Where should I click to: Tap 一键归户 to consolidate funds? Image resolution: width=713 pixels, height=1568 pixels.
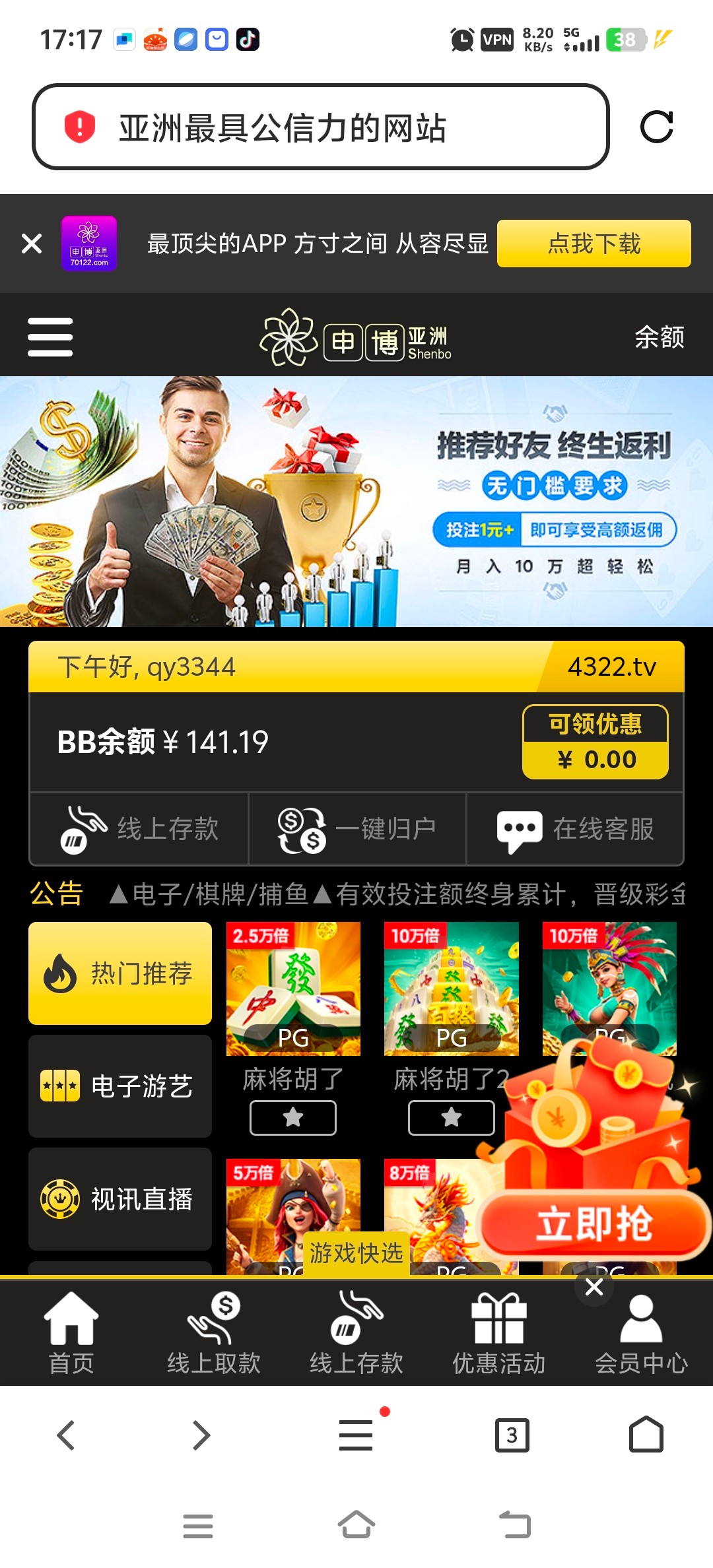[357, 829]
